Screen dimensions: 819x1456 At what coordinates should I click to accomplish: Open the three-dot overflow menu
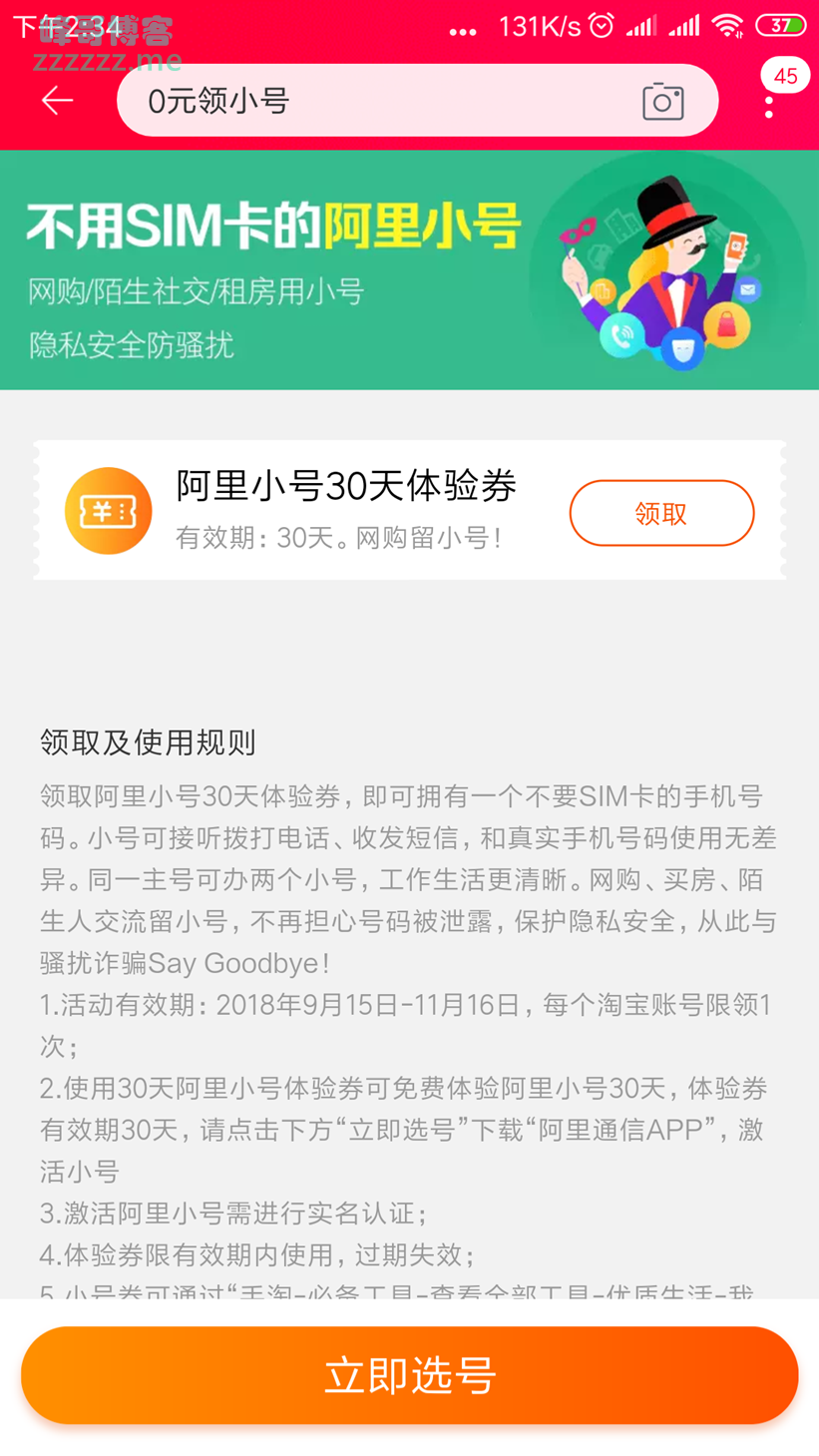[x=769, y=106]
